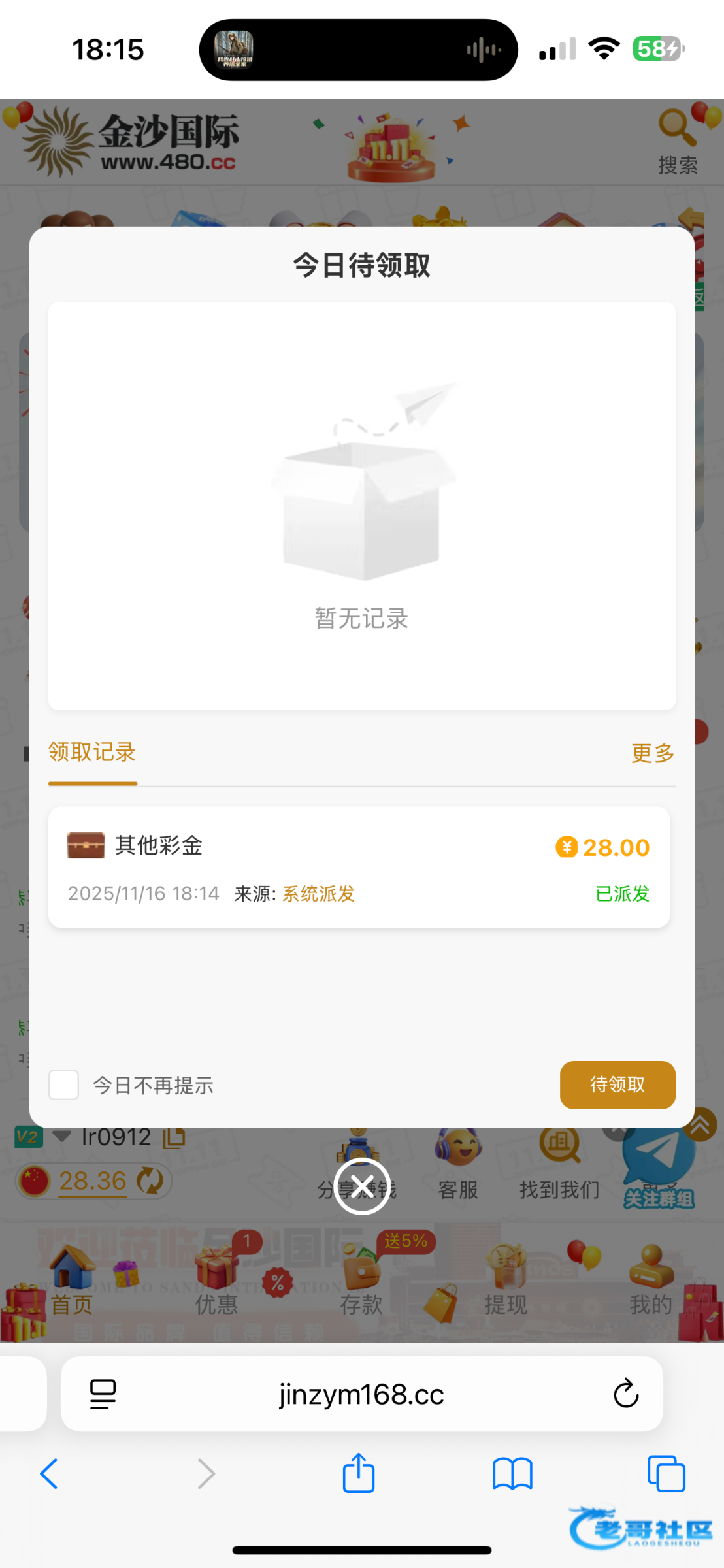
Task: Show all open Safari tabs
Action: click(665, 1474)
